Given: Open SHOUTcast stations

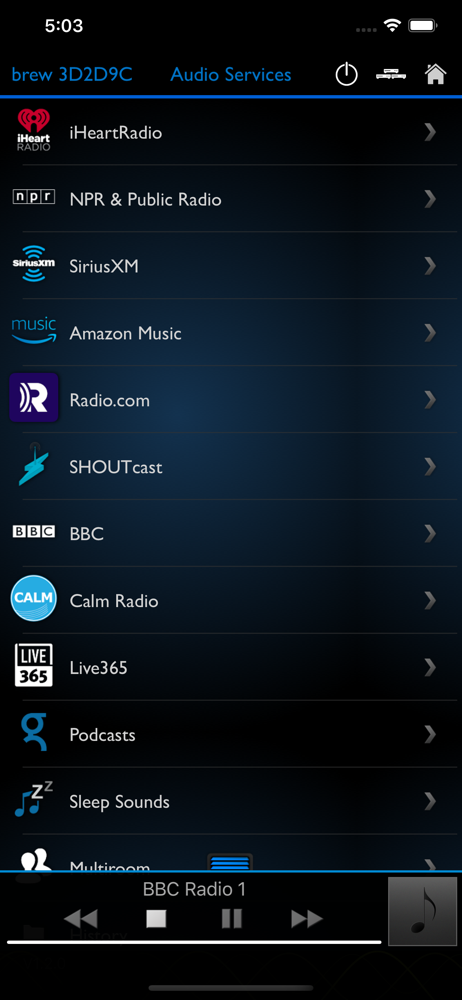Looking at the screenshot, I should (x=231, y=467).
